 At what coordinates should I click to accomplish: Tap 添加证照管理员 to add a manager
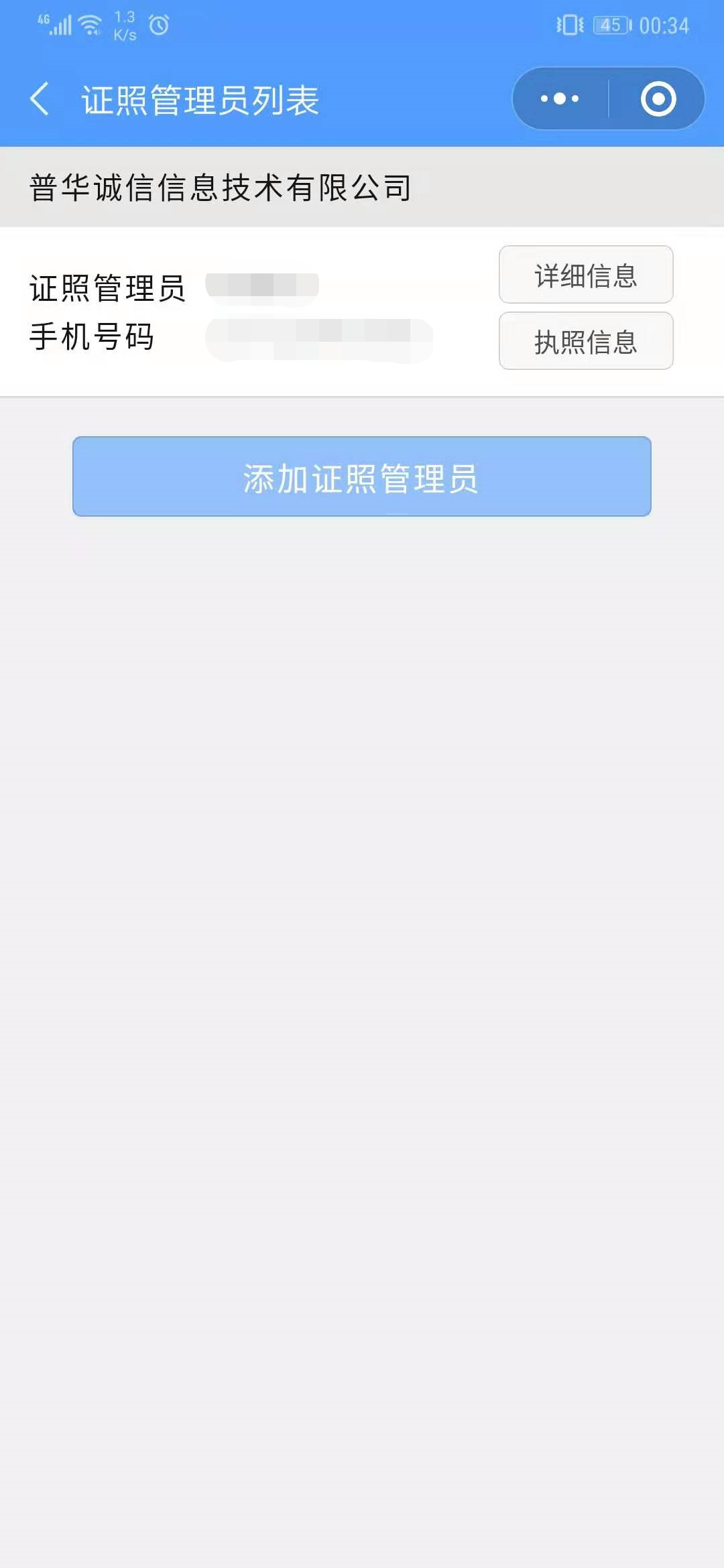[x=362, y=476]
